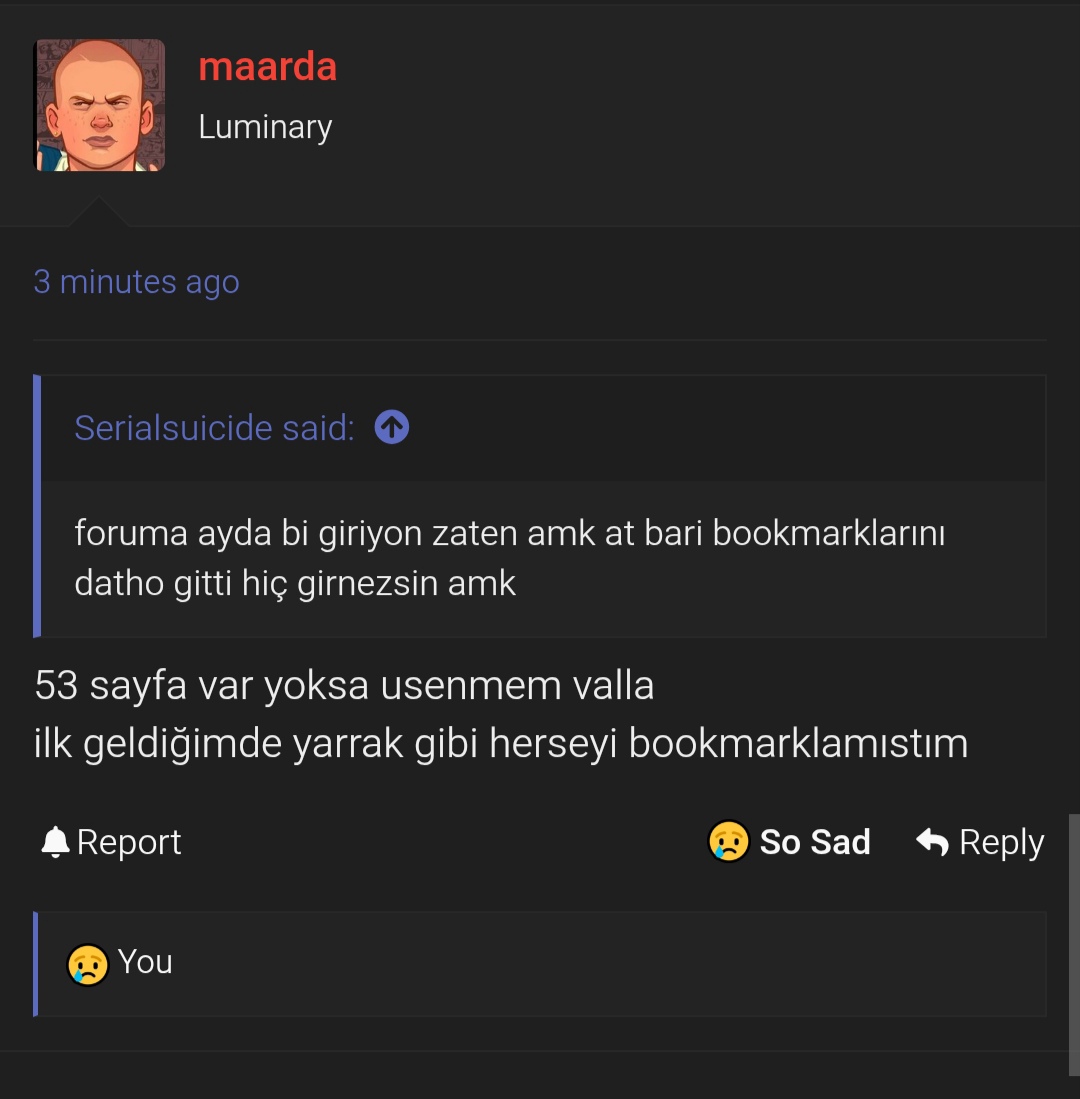Viewport: 1080px width, 1099px height.
Task: Open maarda's profile avatar
Action: (100, 106)
